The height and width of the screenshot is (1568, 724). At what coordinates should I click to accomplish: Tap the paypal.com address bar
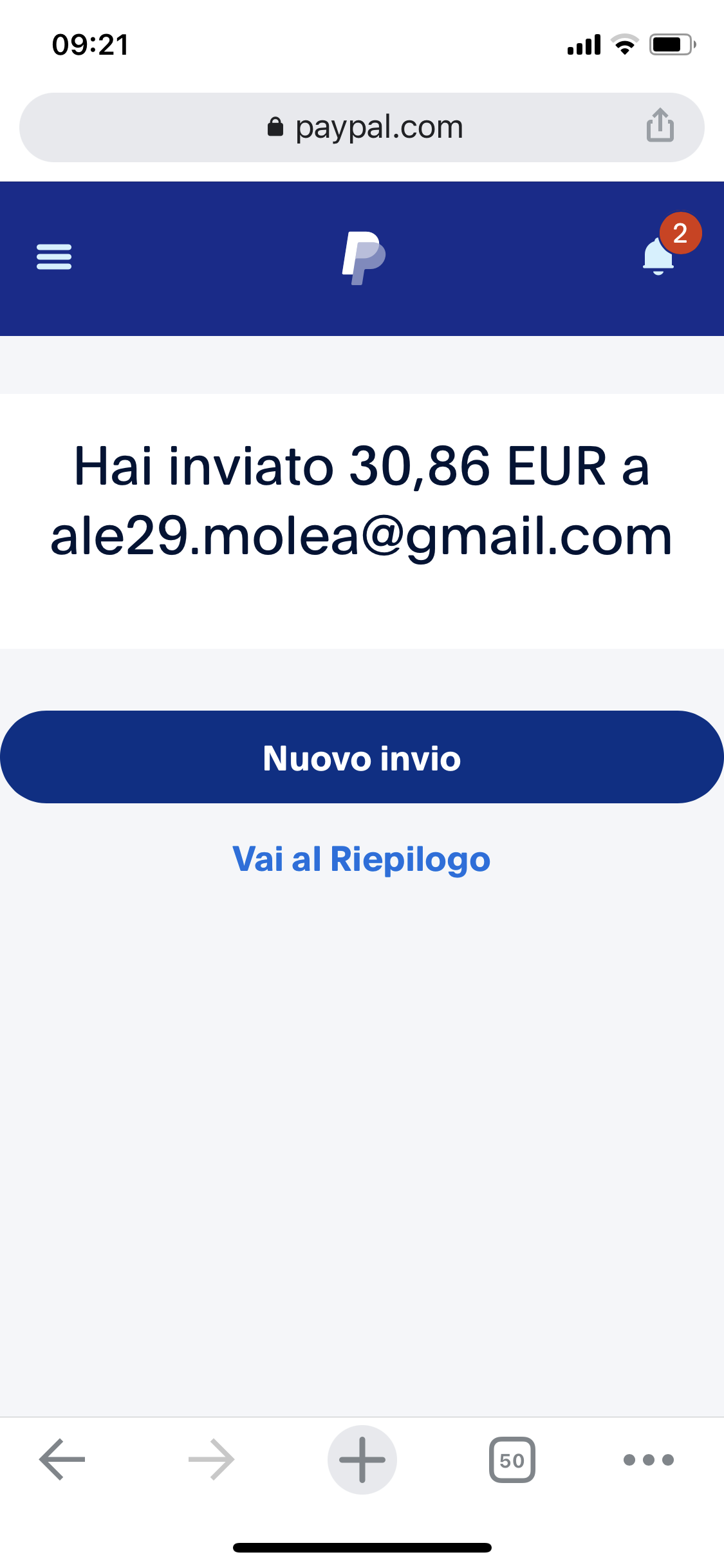[x=364, y=127]
